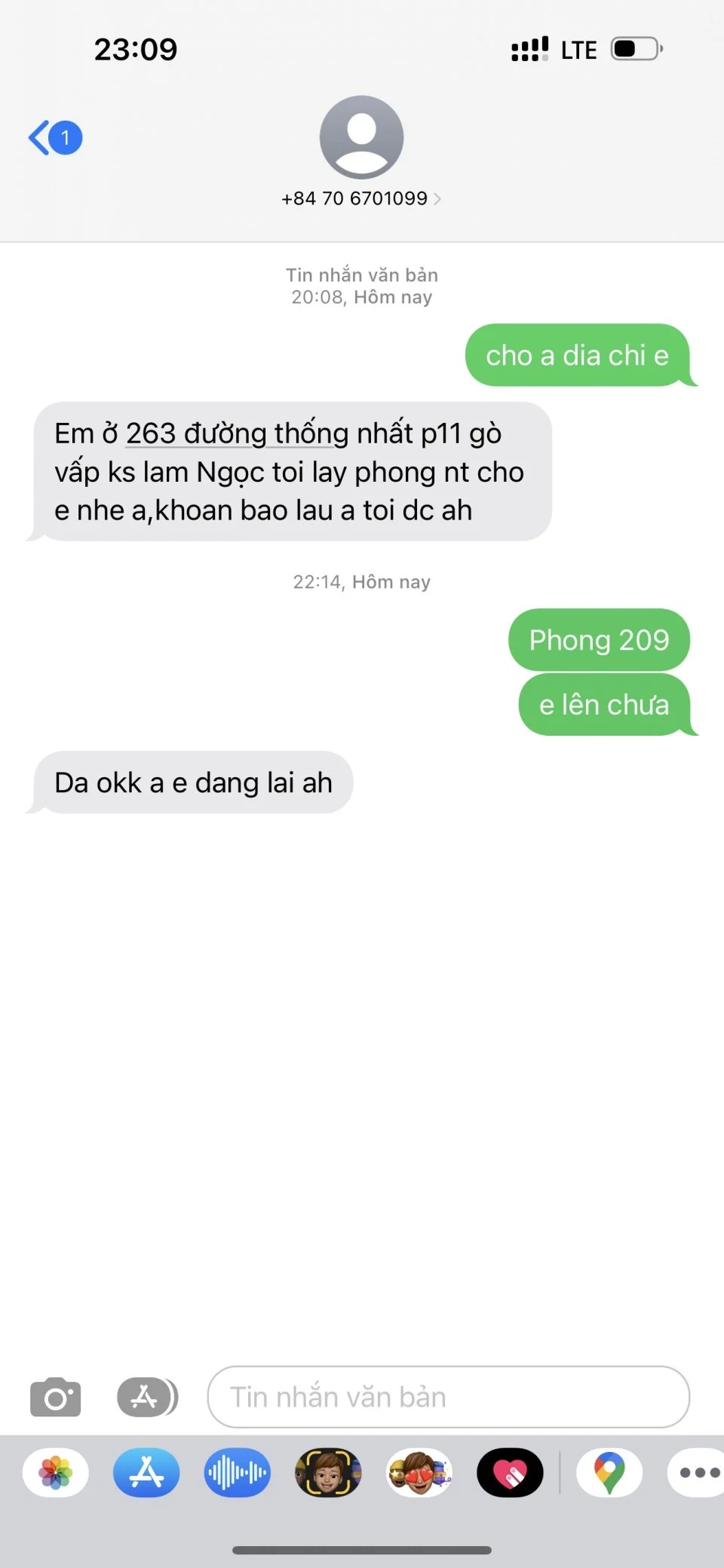Open Memoji stickers with the heart-eyes face

[419, 1472]
